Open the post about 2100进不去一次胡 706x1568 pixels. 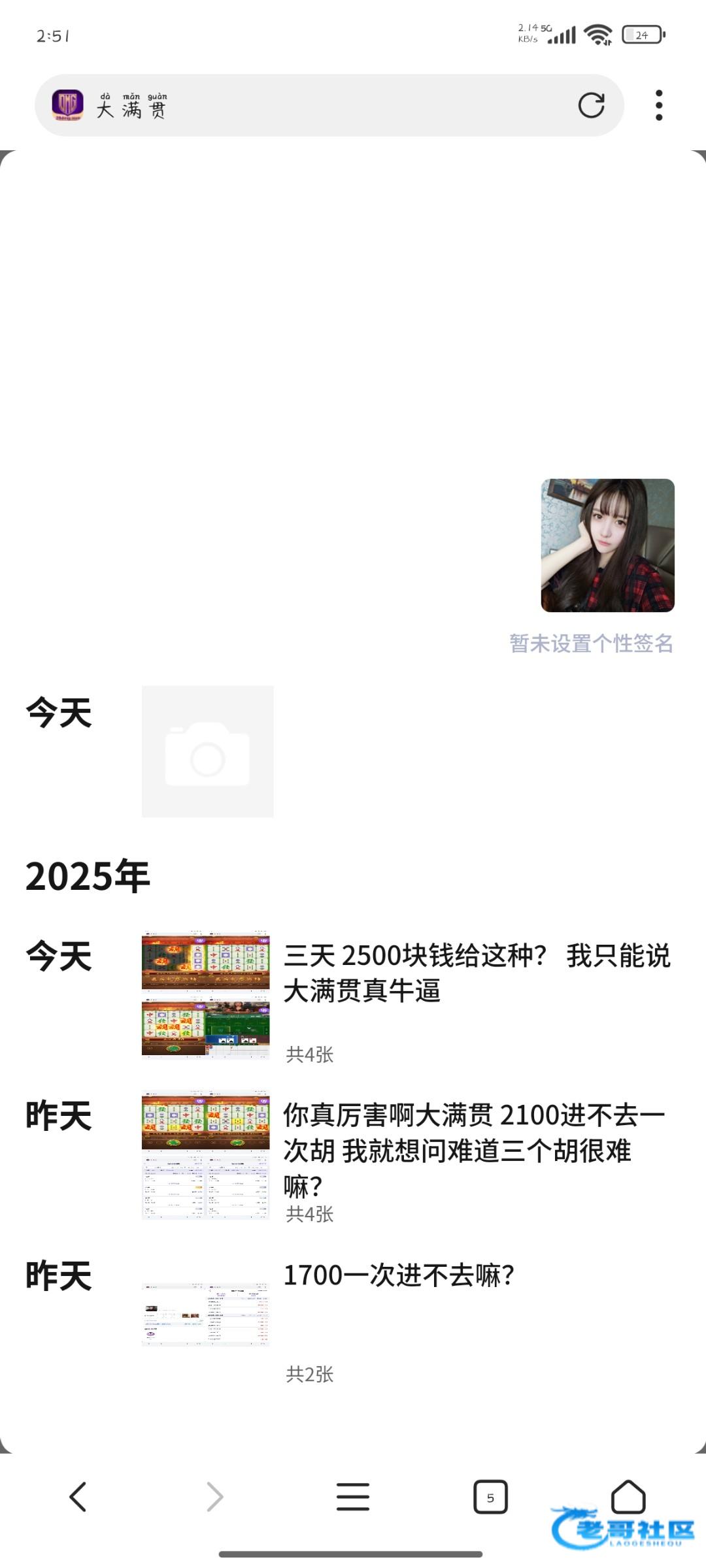[x=474, y=1150]
